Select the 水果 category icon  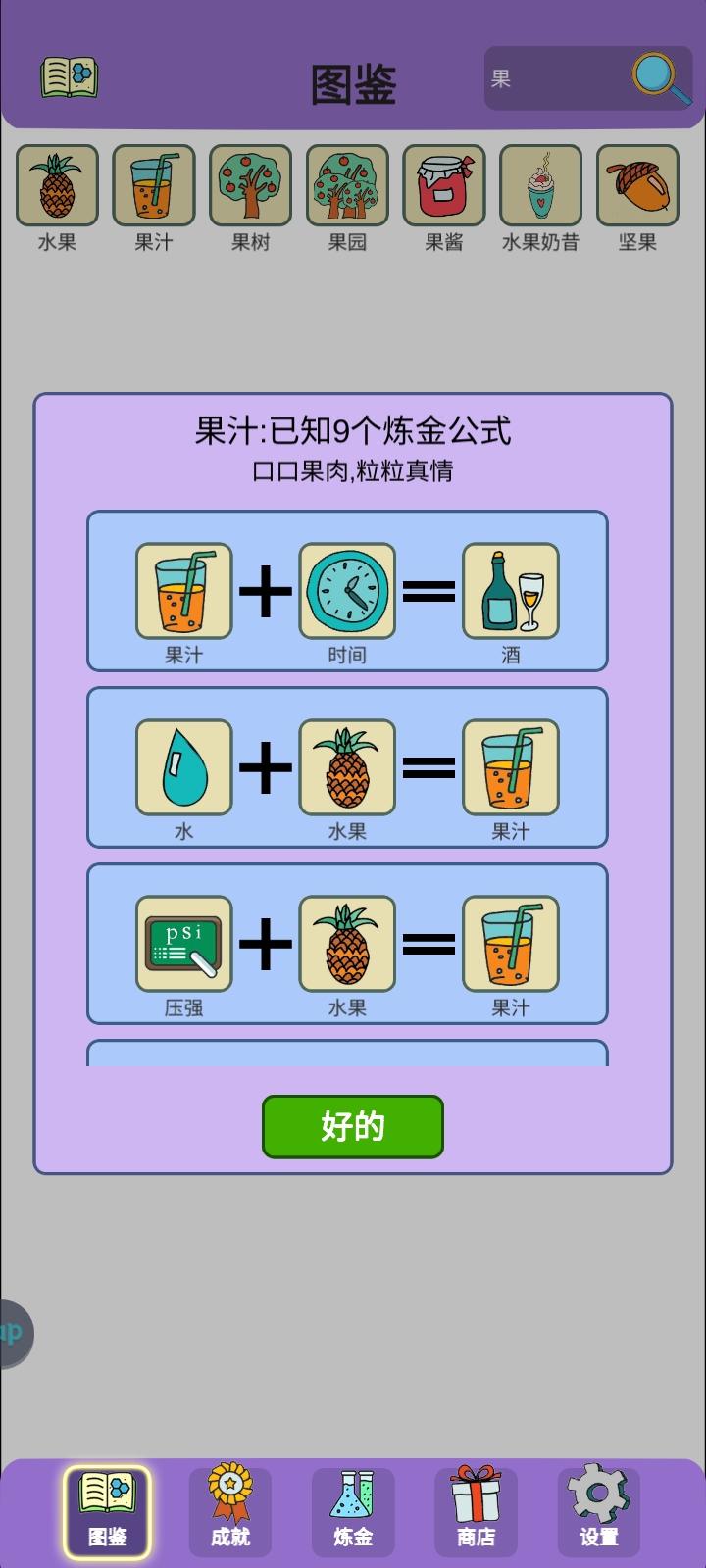[x=56, y=186]
